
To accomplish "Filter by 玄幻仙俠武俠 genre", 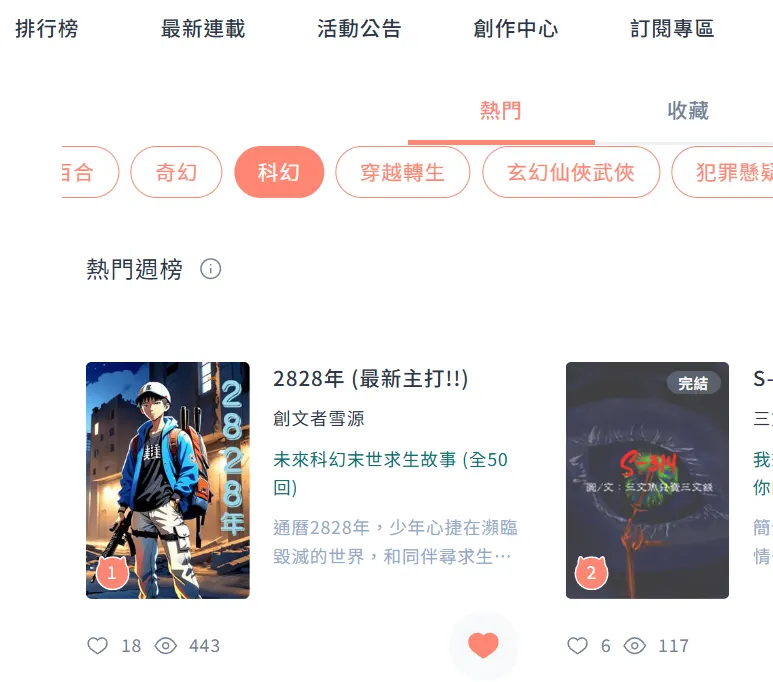I will tap(571, 173).
